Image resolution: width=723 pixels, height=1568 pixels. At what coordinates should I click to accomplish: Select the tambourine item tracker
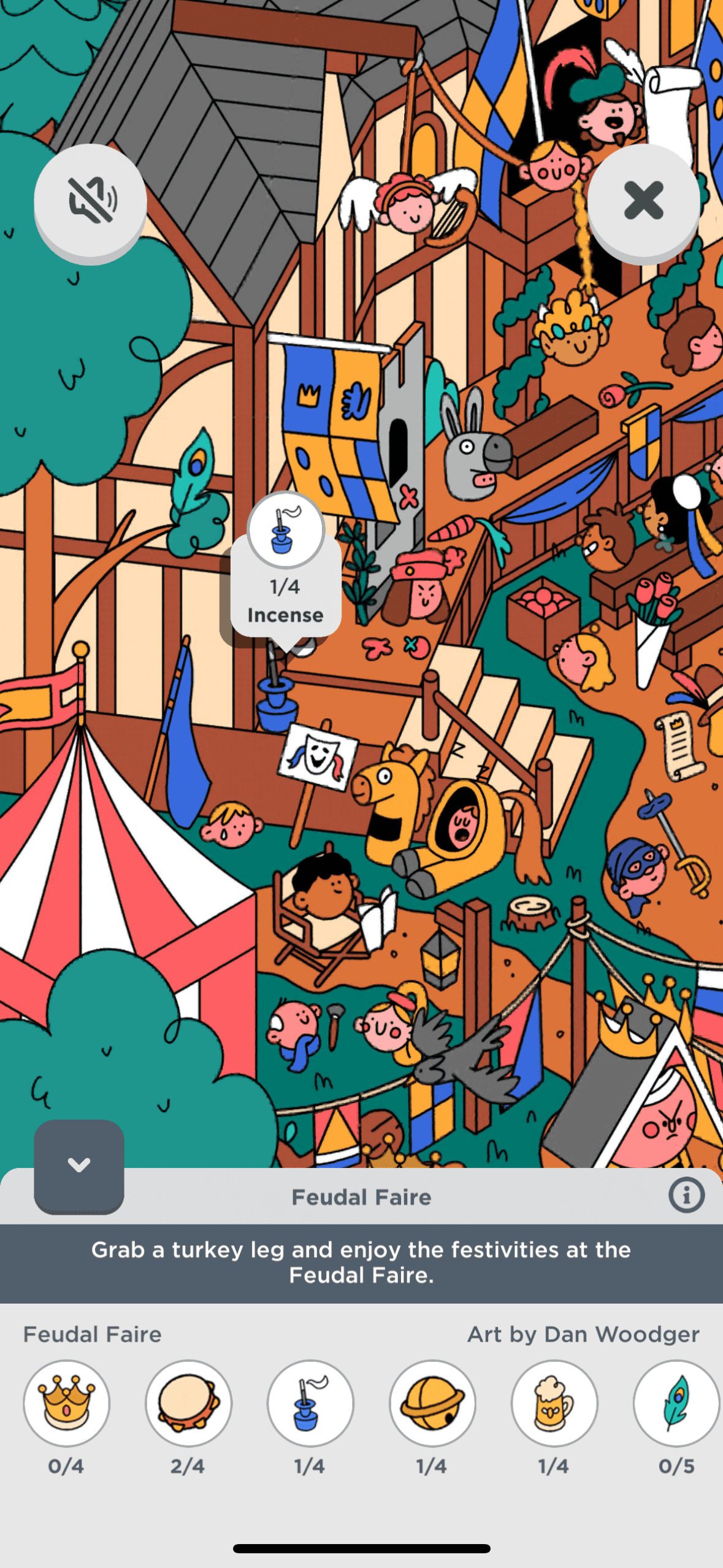188,1403
